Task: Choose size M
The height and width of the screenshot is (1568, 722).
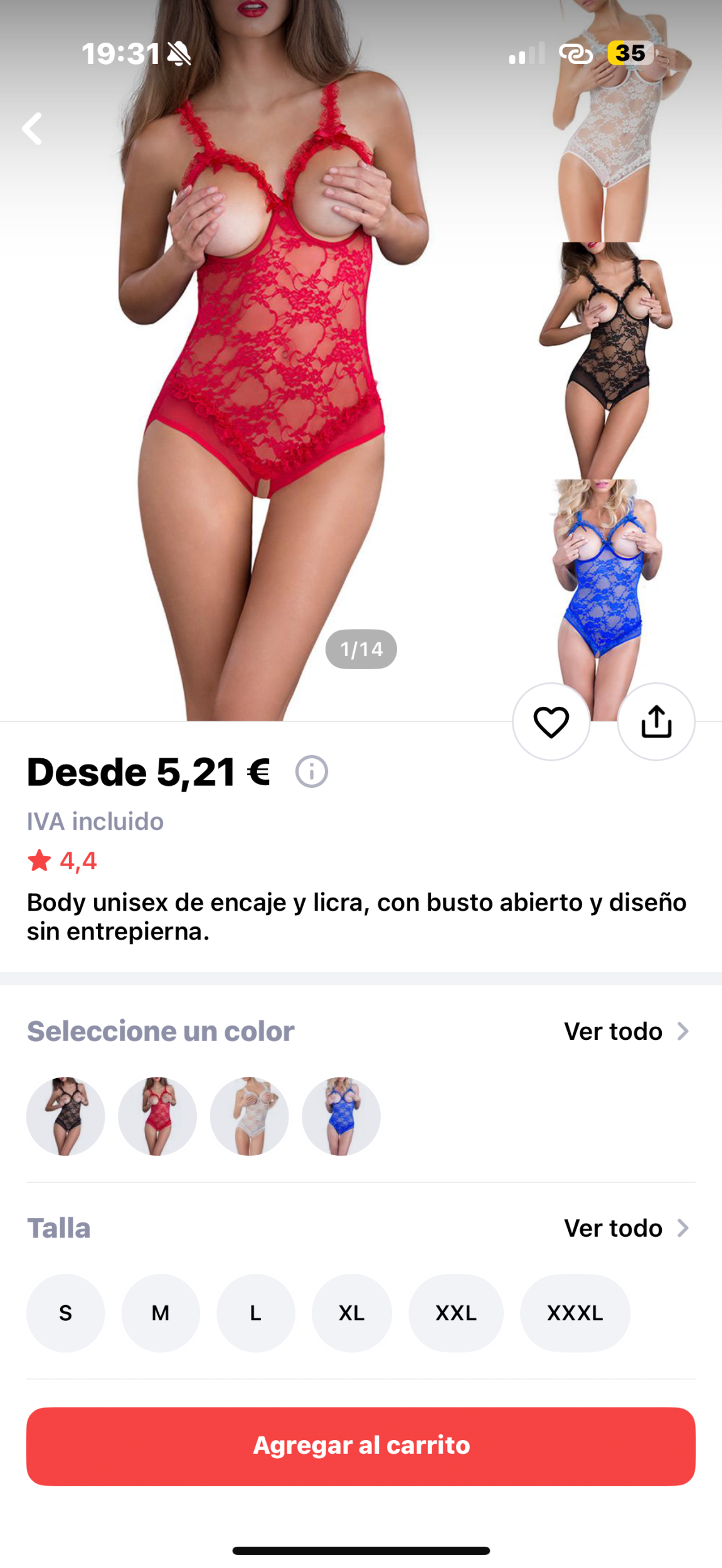Action: point(161,1313)
